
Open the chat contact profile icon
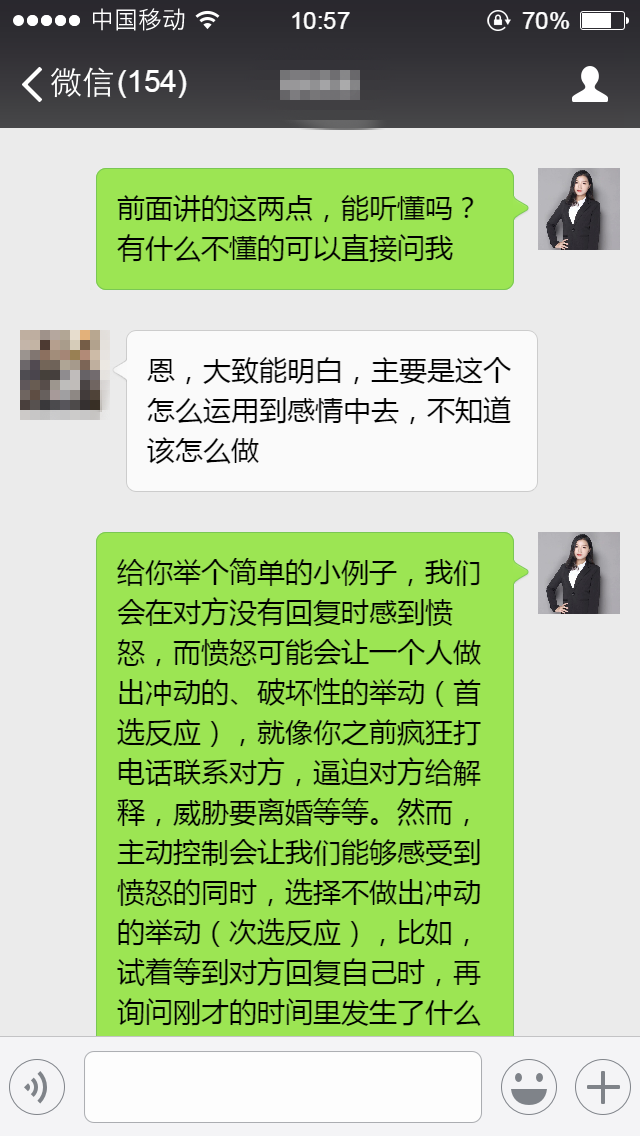589,84
